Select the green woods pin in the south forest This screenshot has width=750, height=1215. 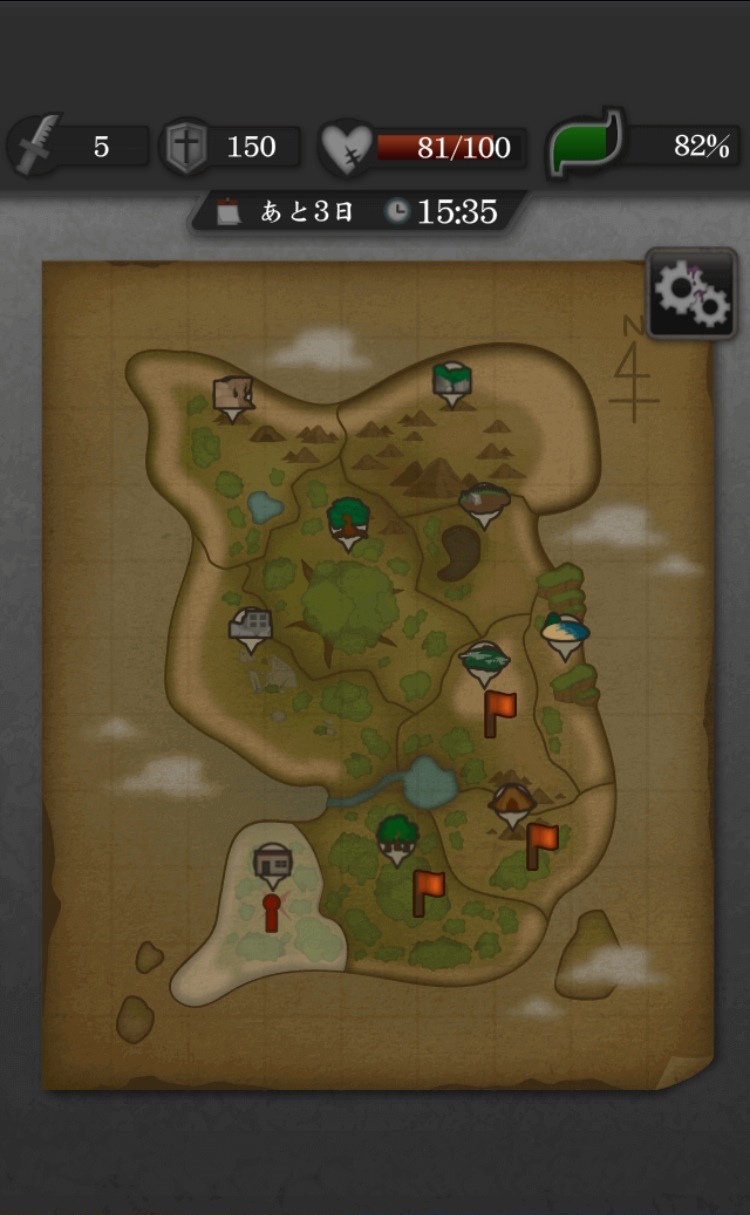pyautogui.click(x=397, y=836)
